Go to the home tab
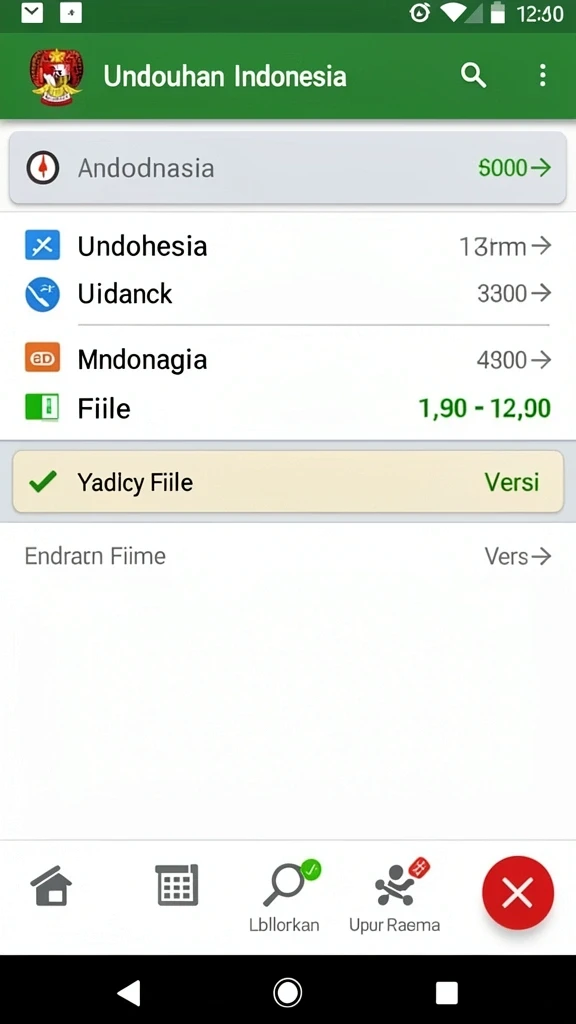Image resolution: width=576 pixels, height=1024 pixels. [52, 886]
